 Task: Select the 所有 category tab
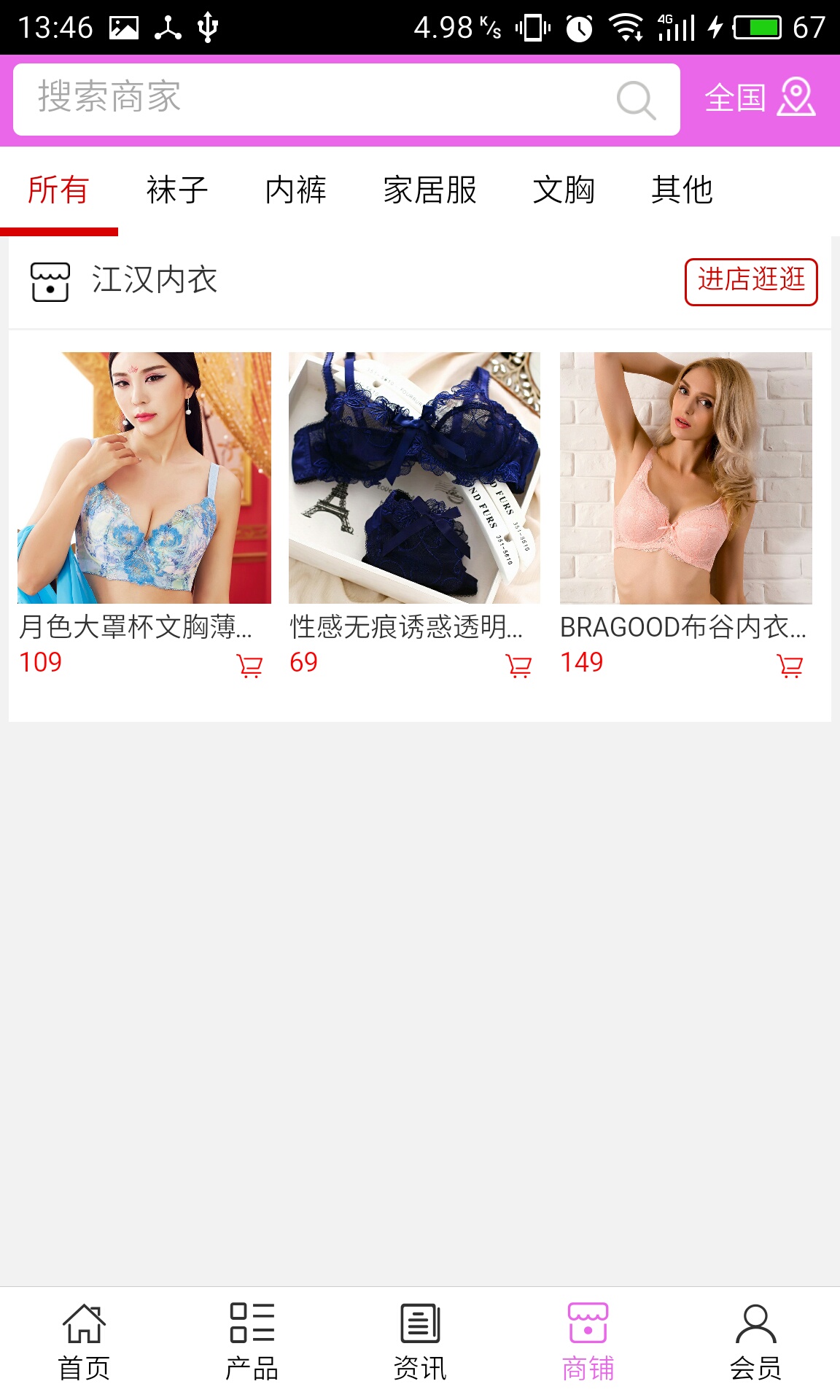point(58,190)
